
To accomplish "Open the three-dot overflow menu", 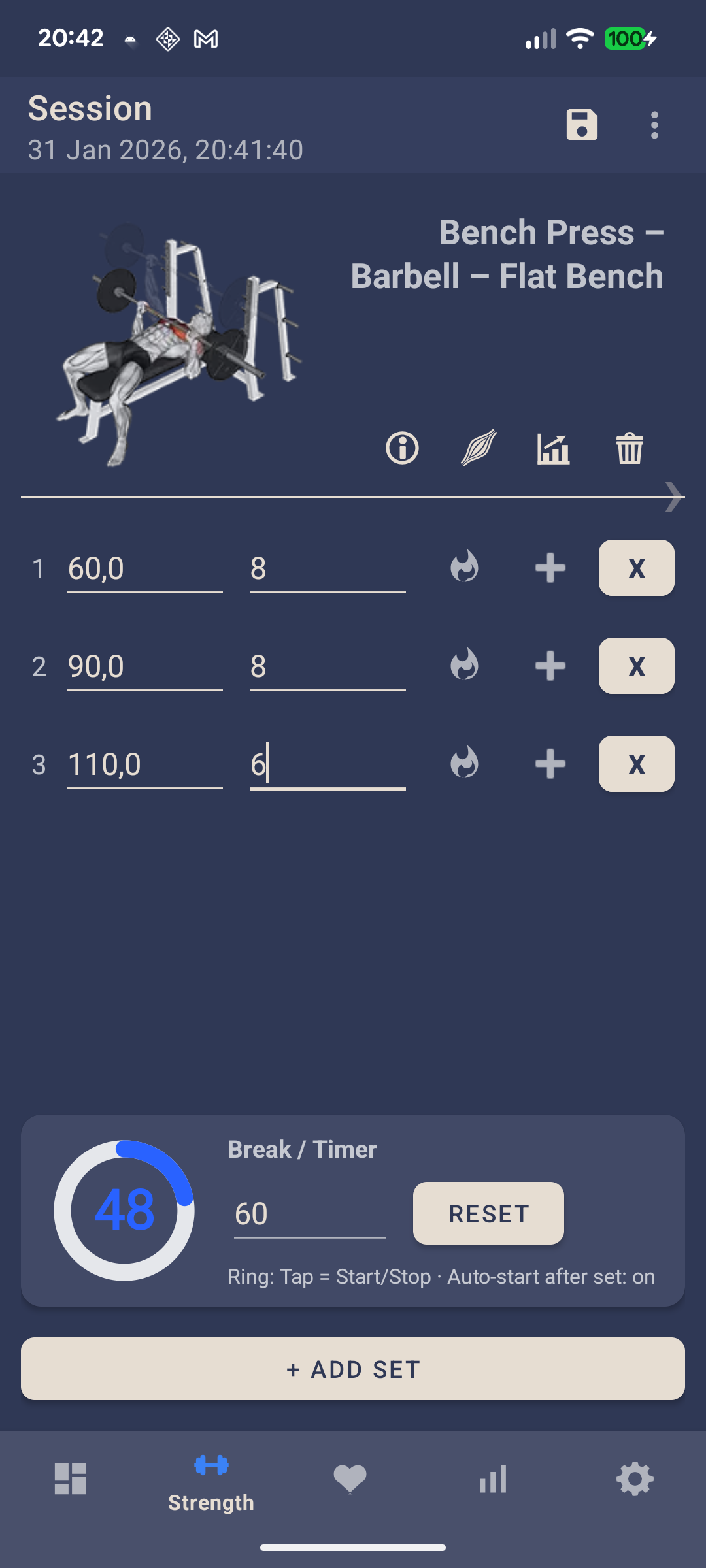I will click(655, 125).
